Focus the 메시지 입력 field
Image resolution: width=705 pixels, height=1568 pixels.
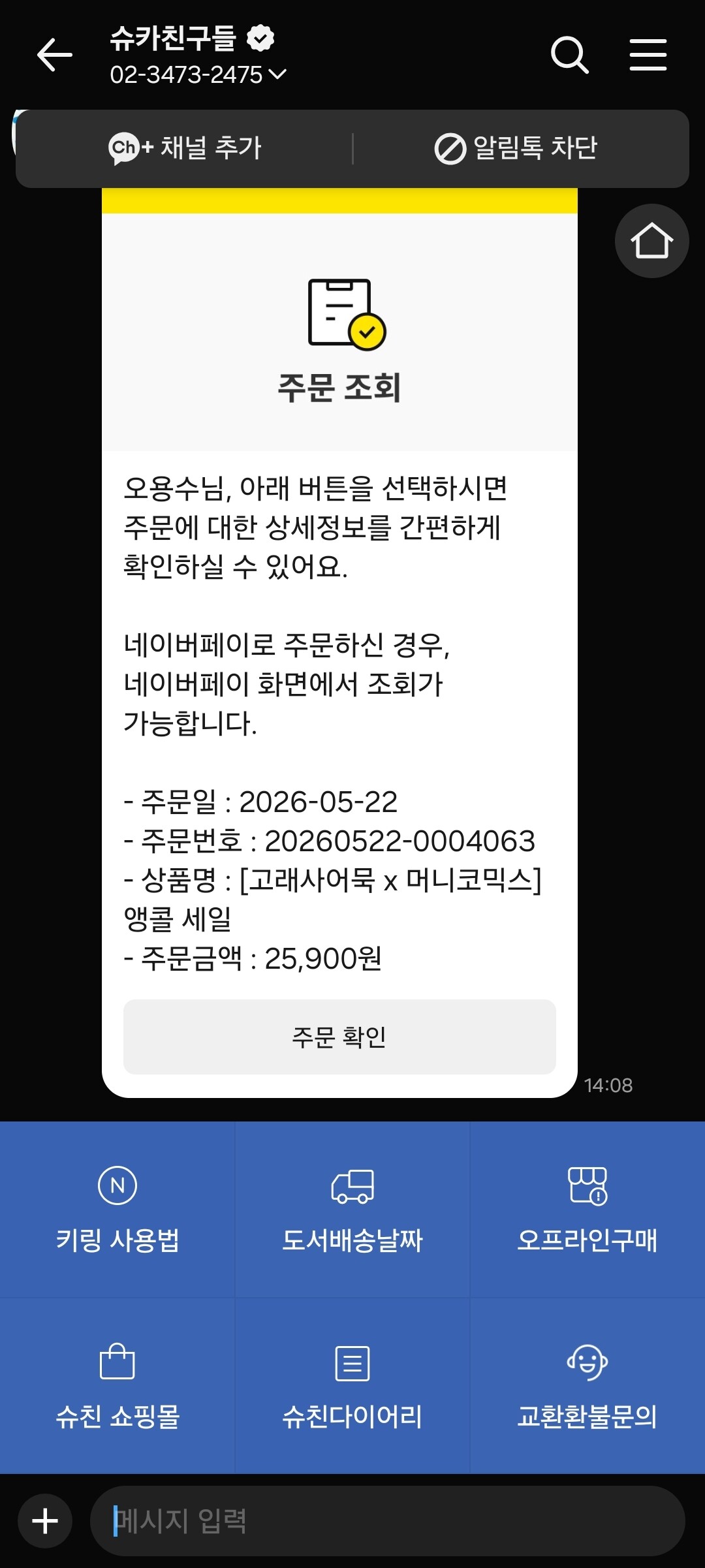pos(388,1521)
